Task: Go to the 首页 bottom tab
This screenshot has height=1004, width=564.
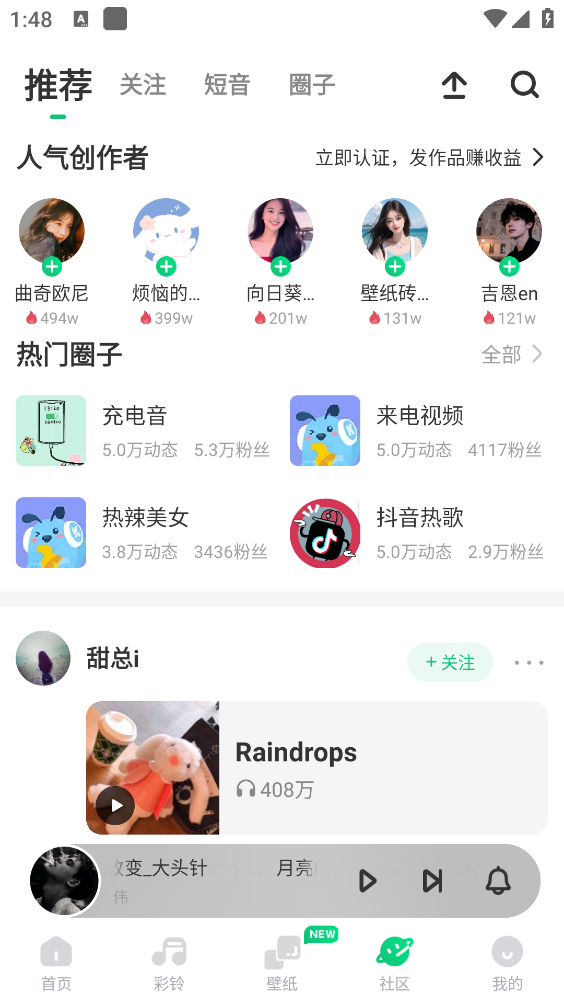Action: point(56,964)
